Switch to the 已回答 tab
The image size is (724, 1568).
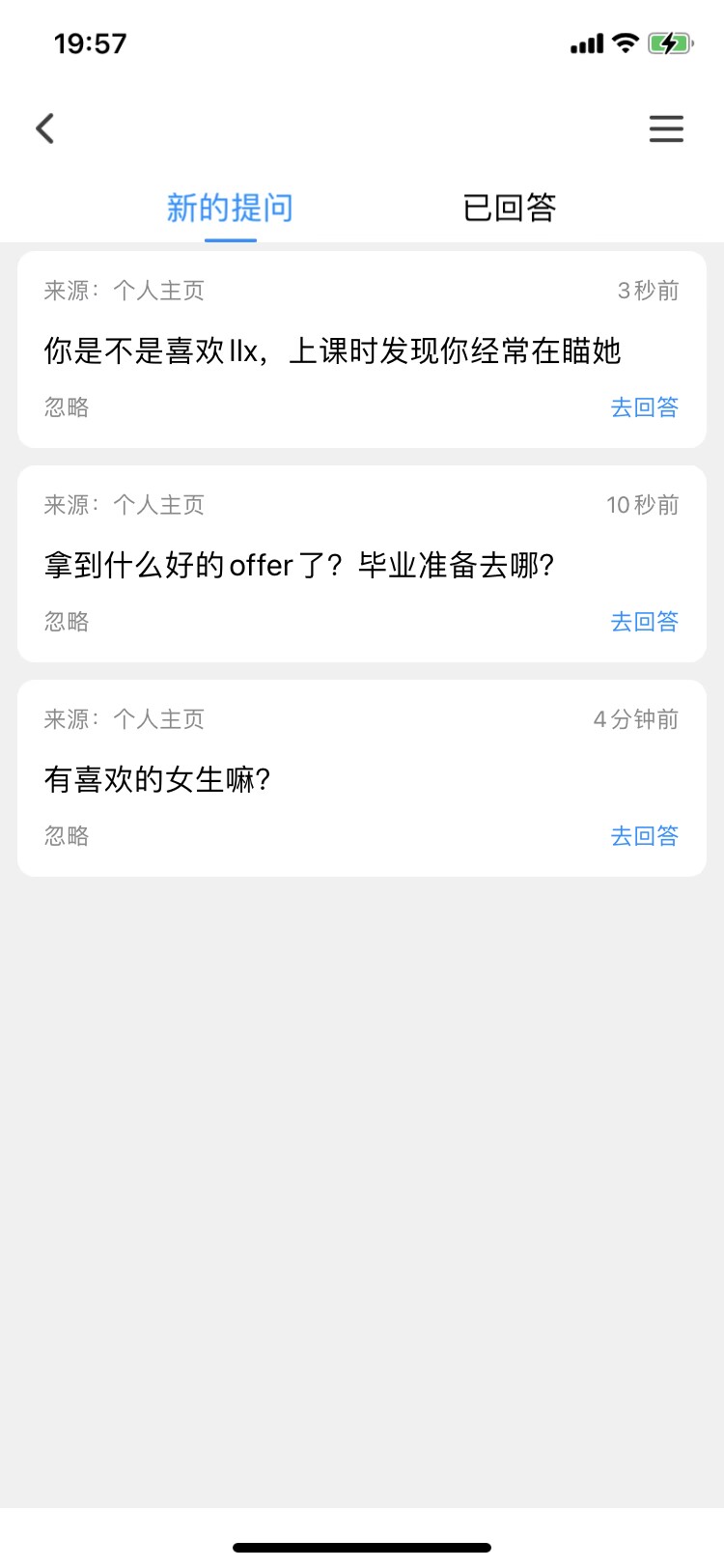point(510,208)
